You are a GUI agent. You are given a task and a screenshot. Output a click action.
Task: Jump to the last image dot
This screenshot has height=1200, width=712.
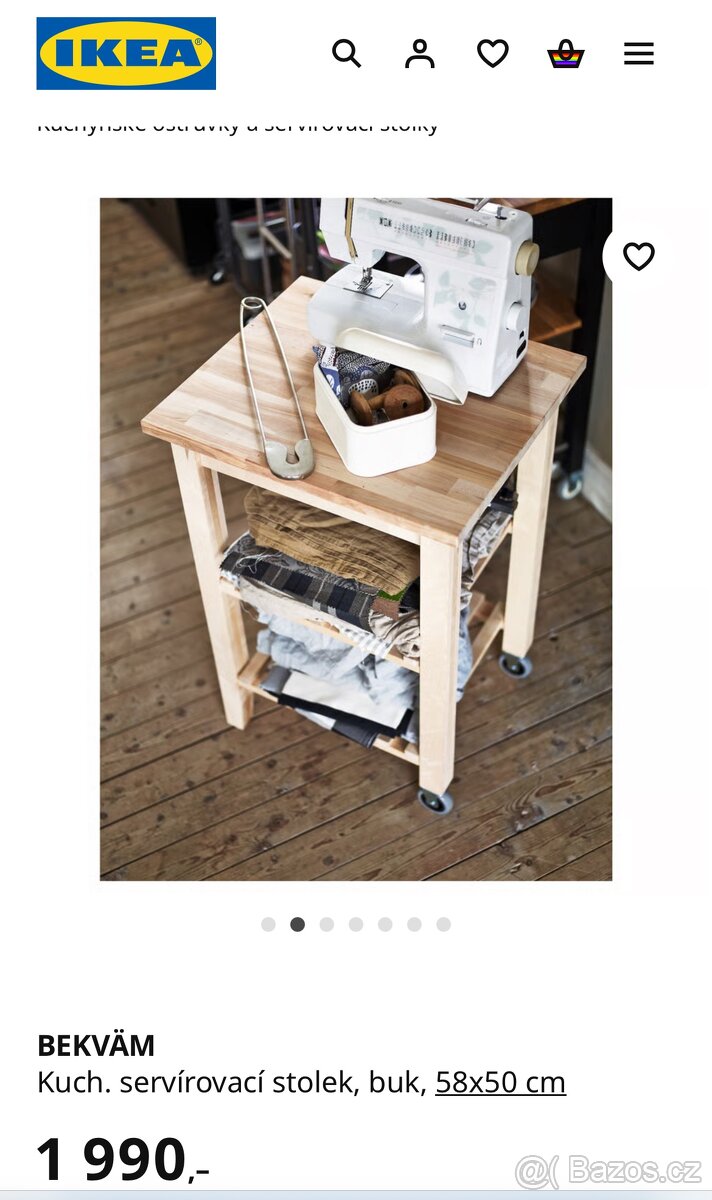(x=443, y=924)
